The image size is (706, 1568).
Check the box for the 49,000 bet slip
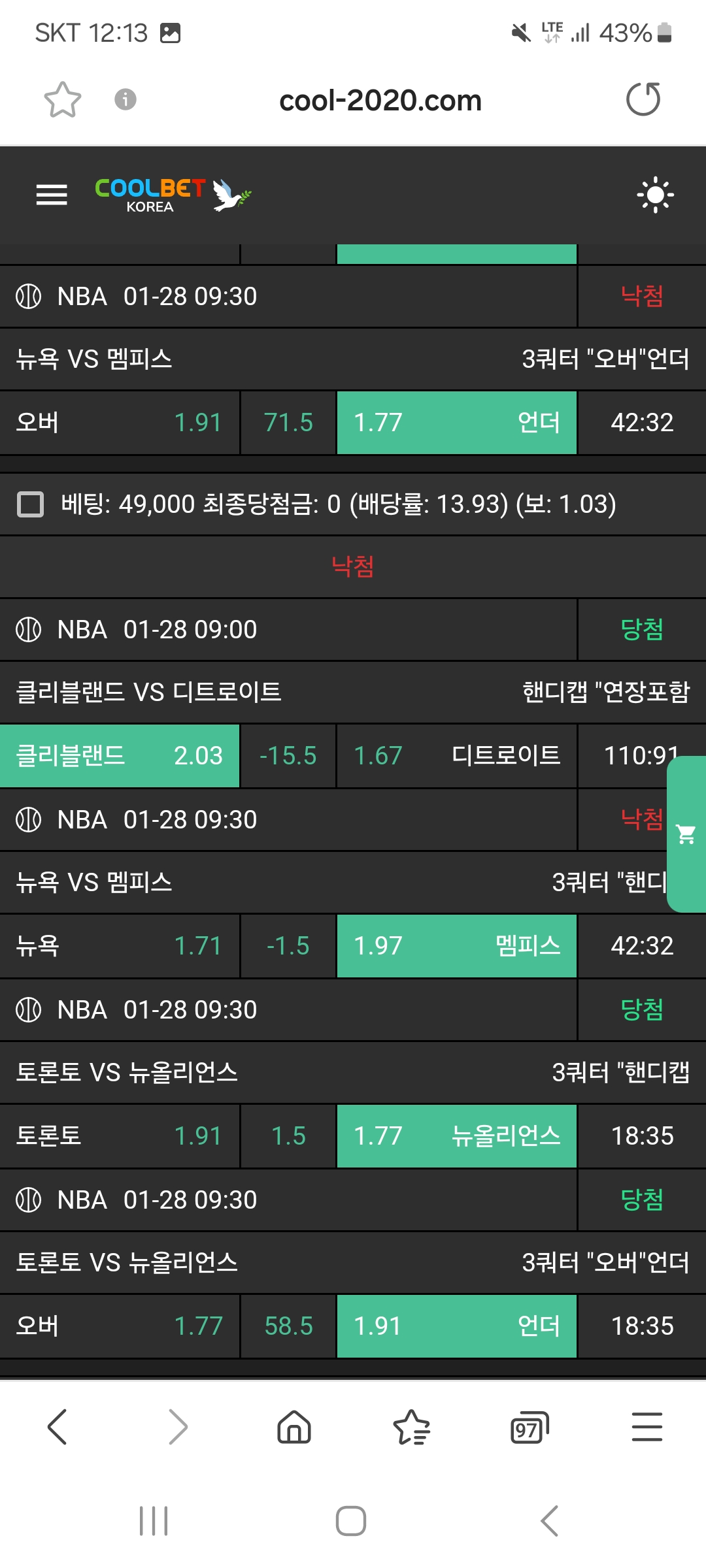tap(30, 504)
